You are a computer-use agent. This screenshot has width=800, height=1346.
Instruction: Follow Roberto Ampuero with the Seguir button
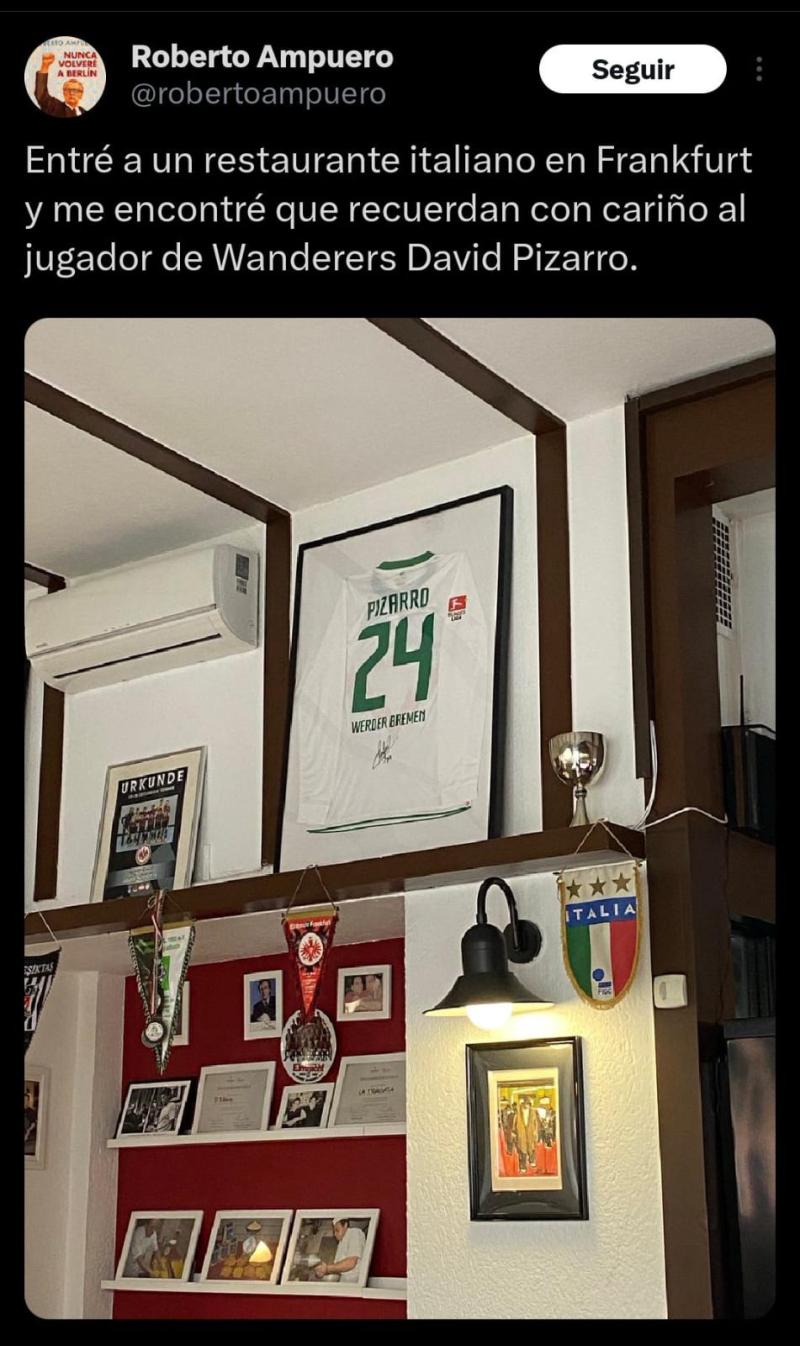tap(632, 69)
